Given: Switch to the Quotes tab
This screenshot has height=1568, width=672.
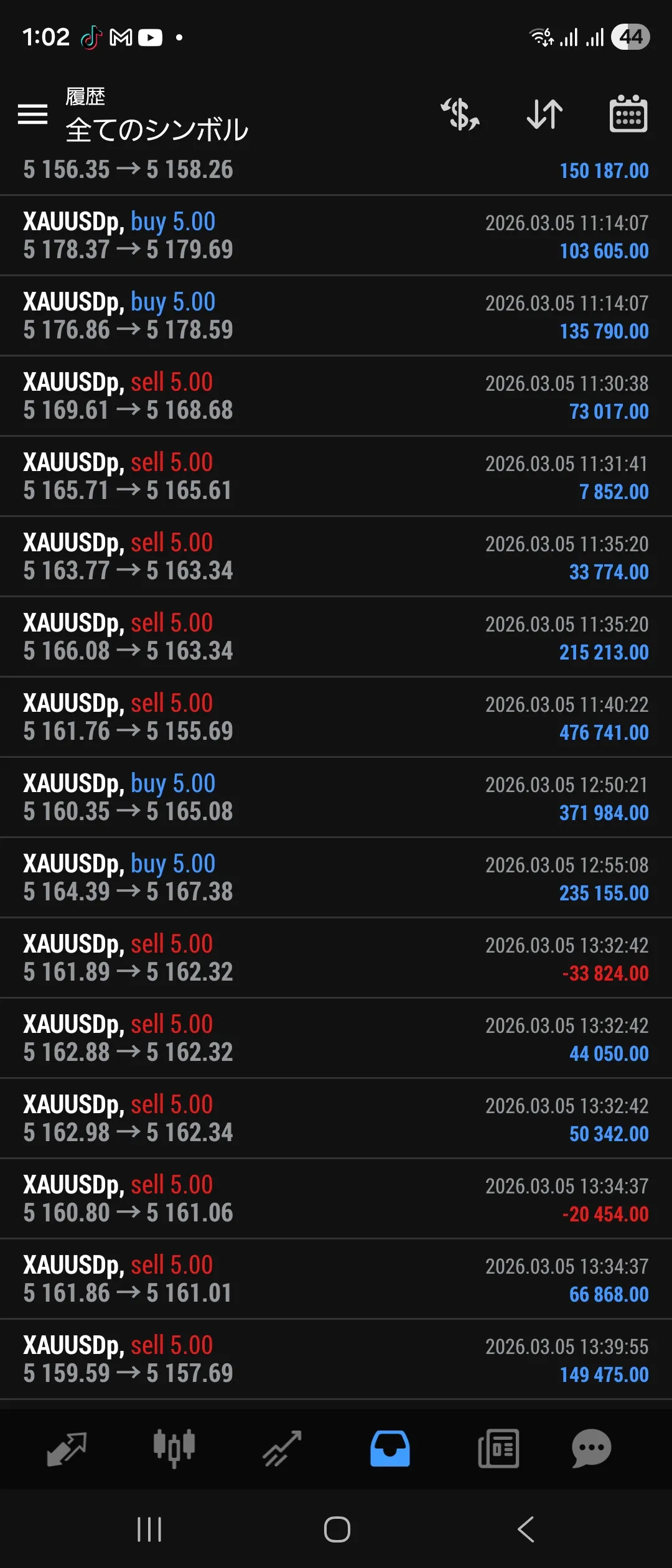Looking at the screenshot, I should pos(67,1449).
